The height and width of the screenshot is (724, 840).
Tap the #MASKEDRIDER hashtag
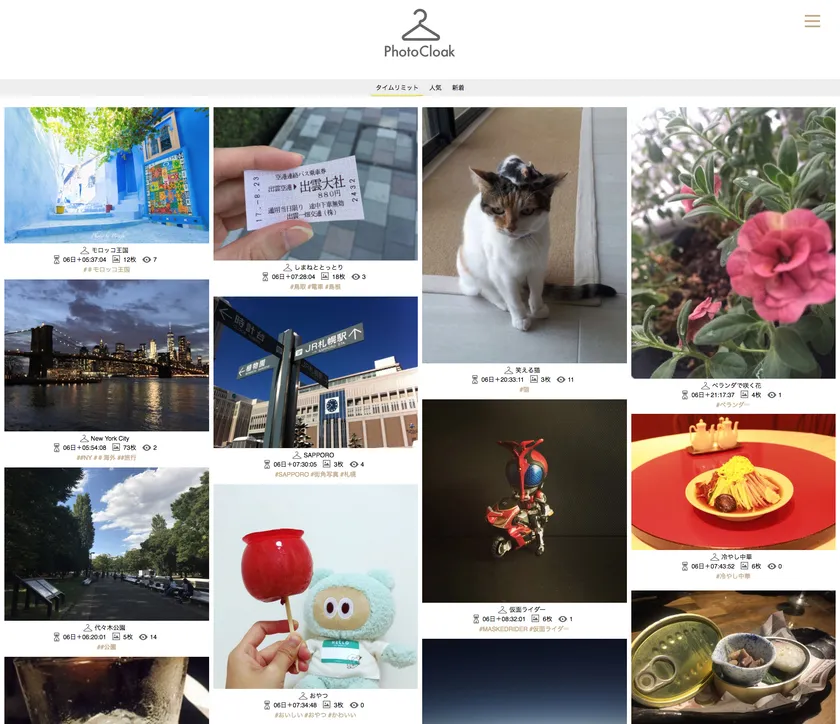(x=502, y=630)
